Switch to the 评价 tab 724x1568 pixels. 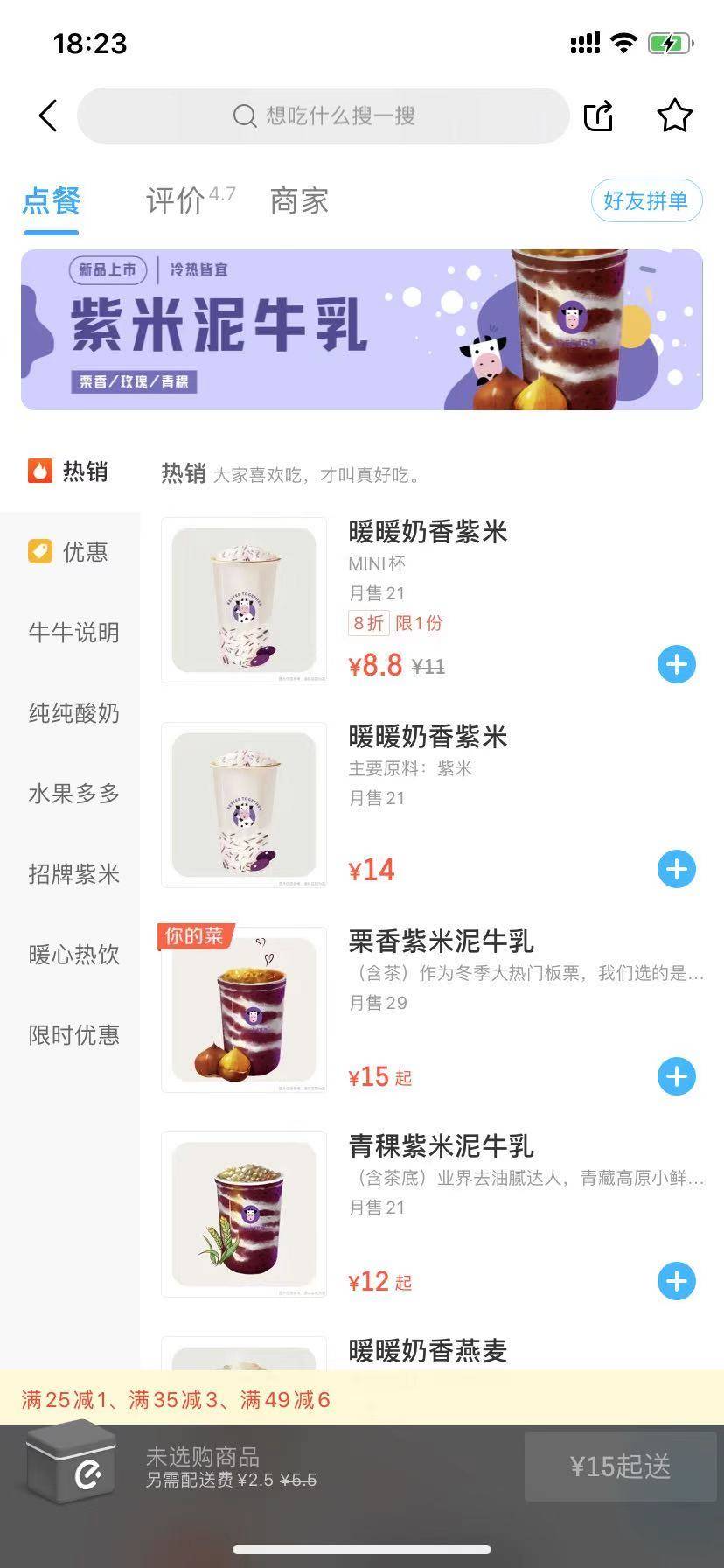coord(175,201)
